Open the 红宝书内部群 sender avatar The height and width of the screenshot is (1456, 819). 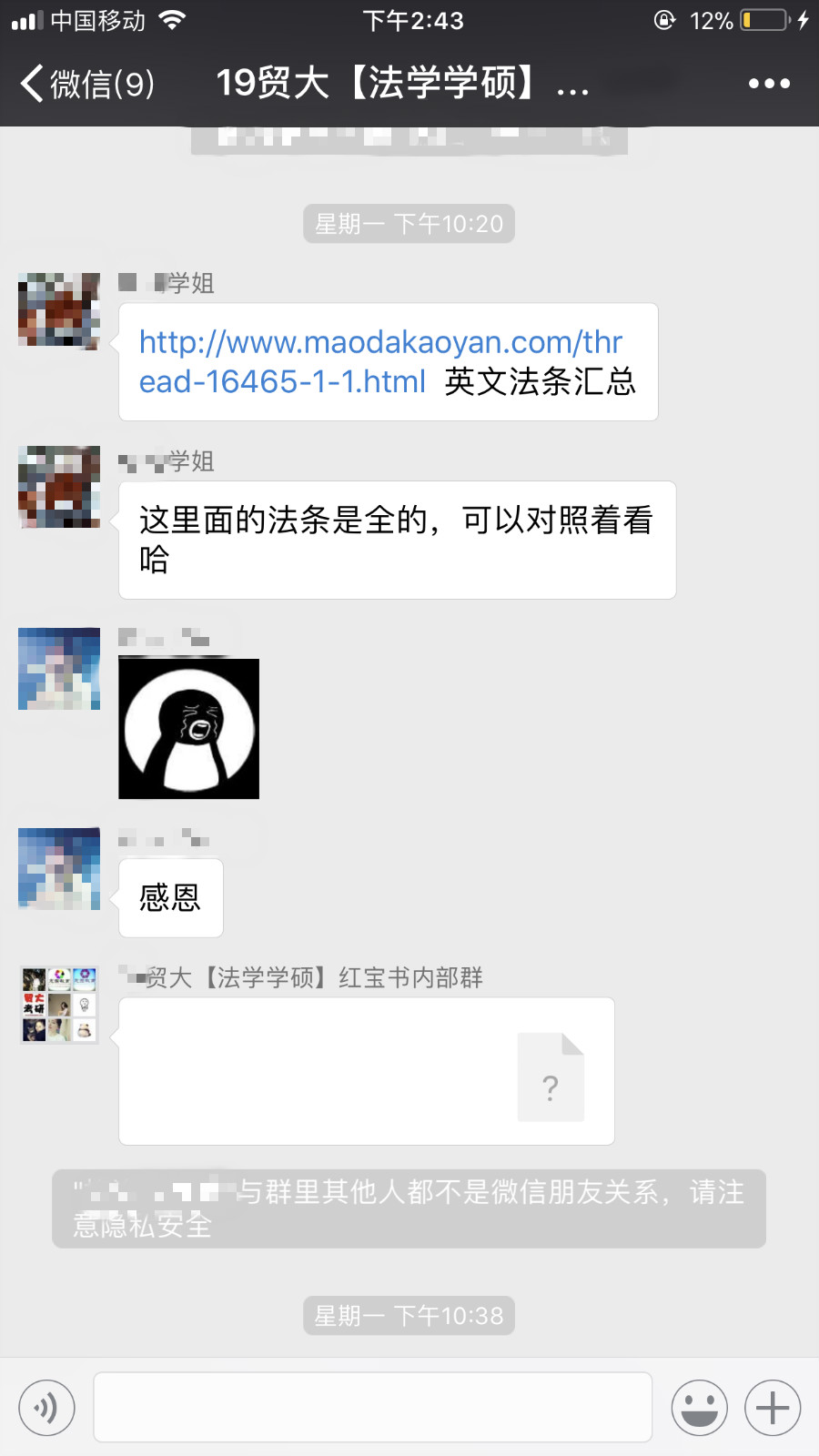point(59,1005)
